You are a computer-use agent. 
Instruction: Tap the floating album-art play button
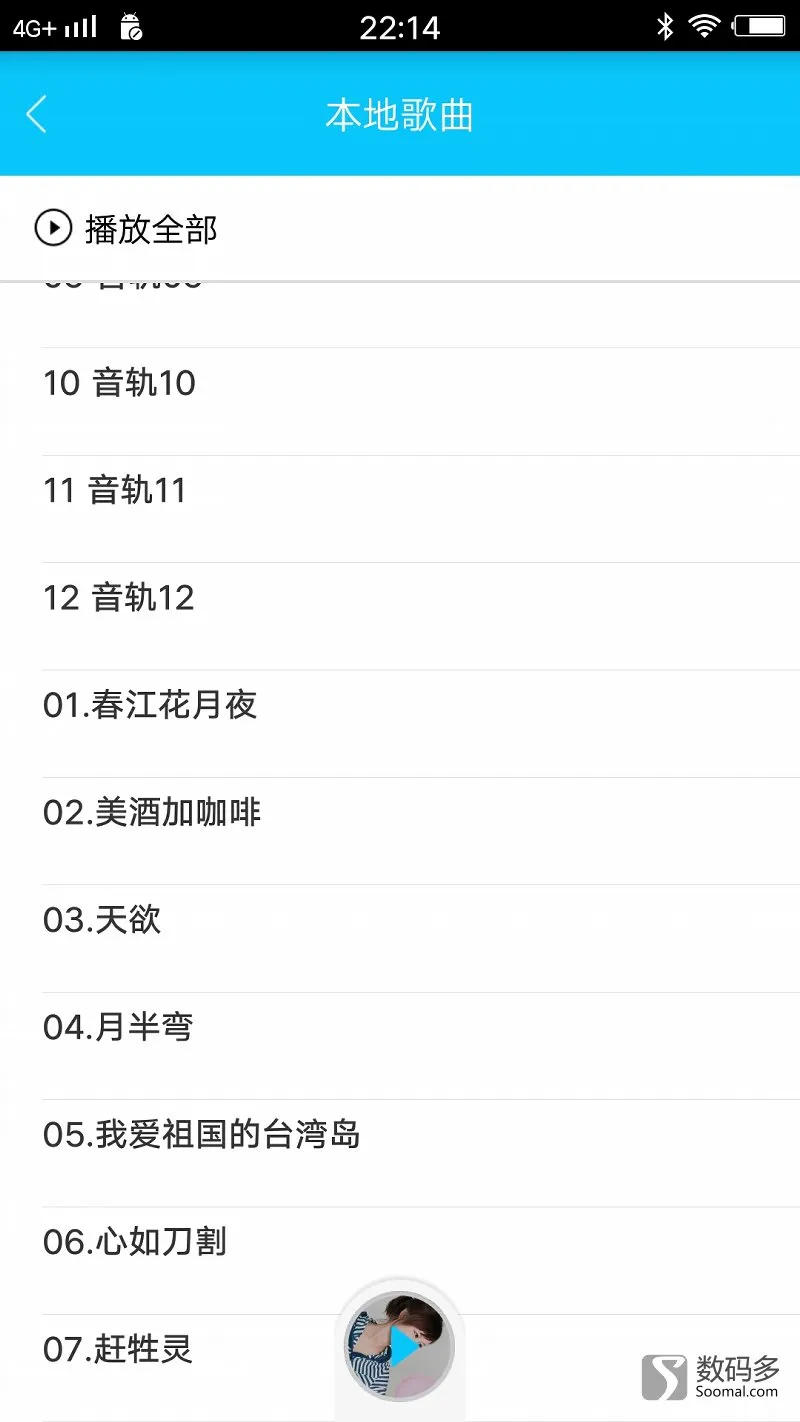[x=400, y=1347]
